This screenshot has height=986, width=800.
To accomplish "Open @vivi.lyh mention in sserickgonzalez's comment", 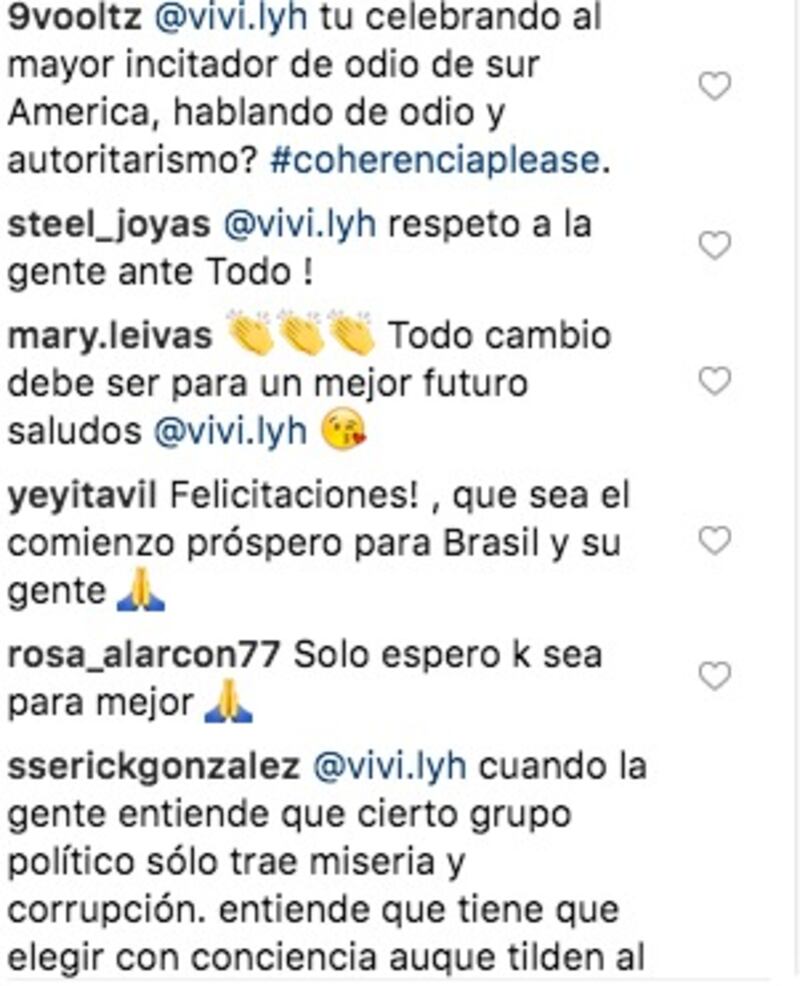I will (x=390, y=767).
